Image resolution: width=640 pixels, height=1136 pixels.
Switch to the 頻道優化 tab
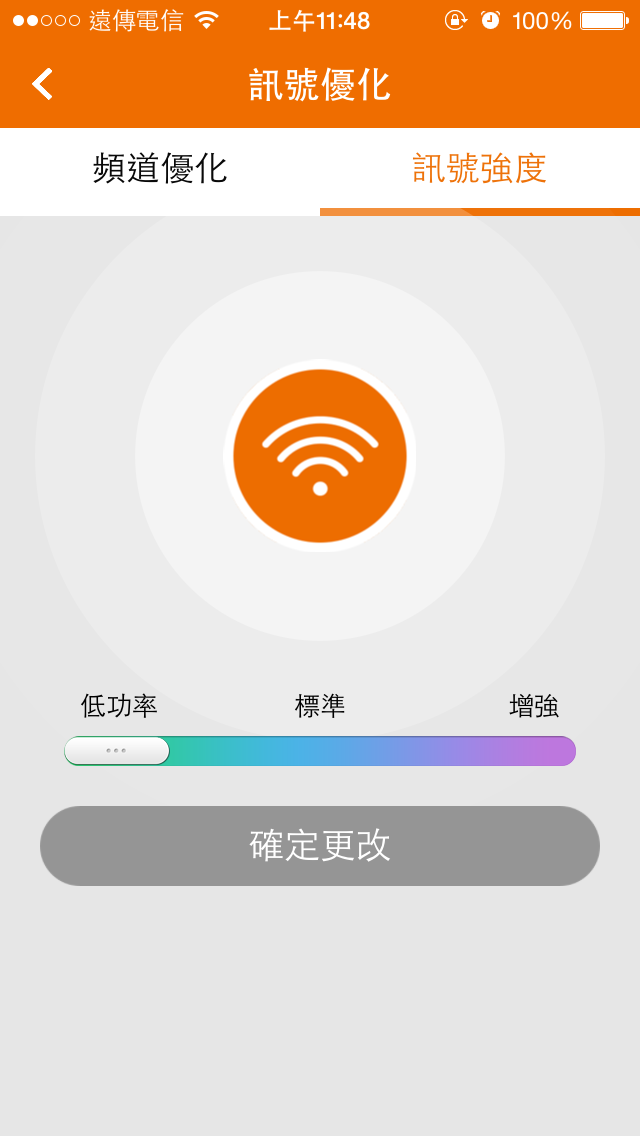[x=160, y=169]
